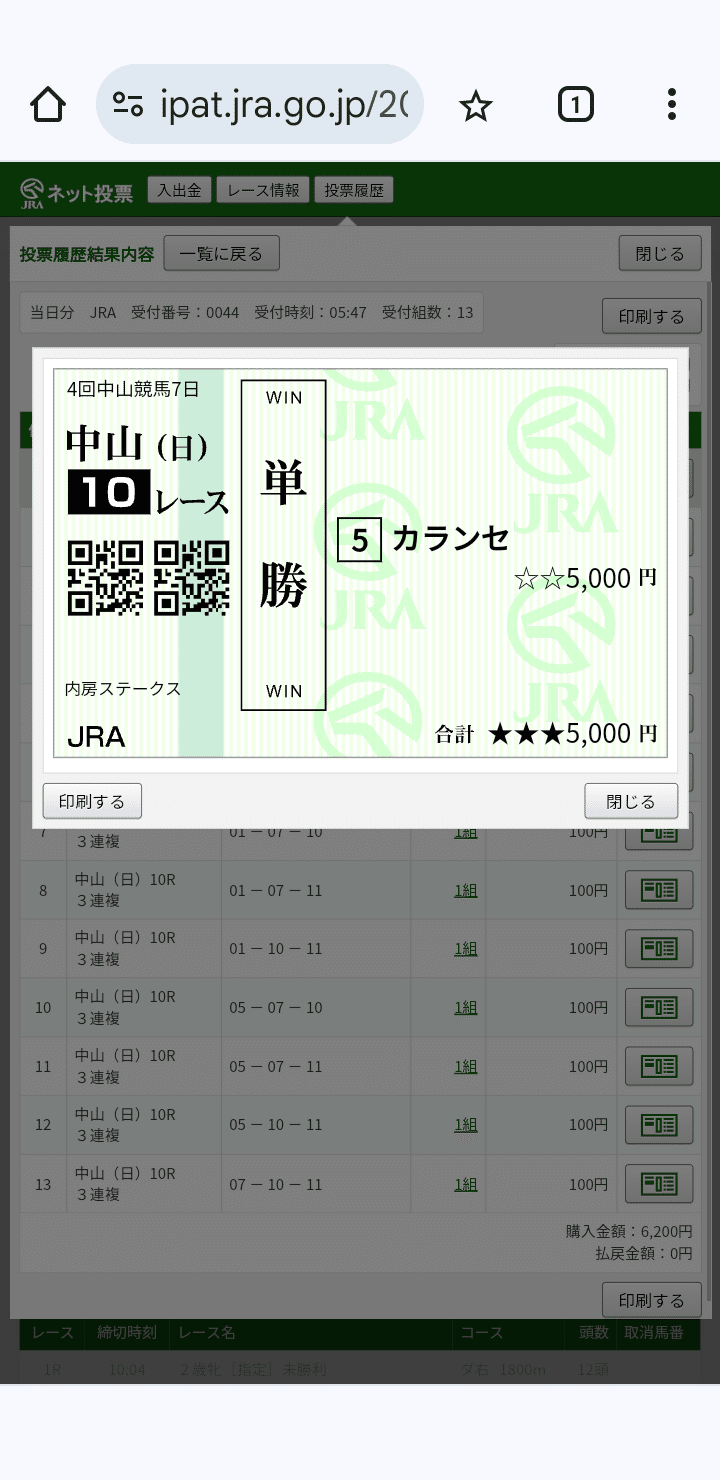This screenshot has height=1480, width=720.
Task: View ticket for bet 05－10－11
Action: click(658, 1125)
